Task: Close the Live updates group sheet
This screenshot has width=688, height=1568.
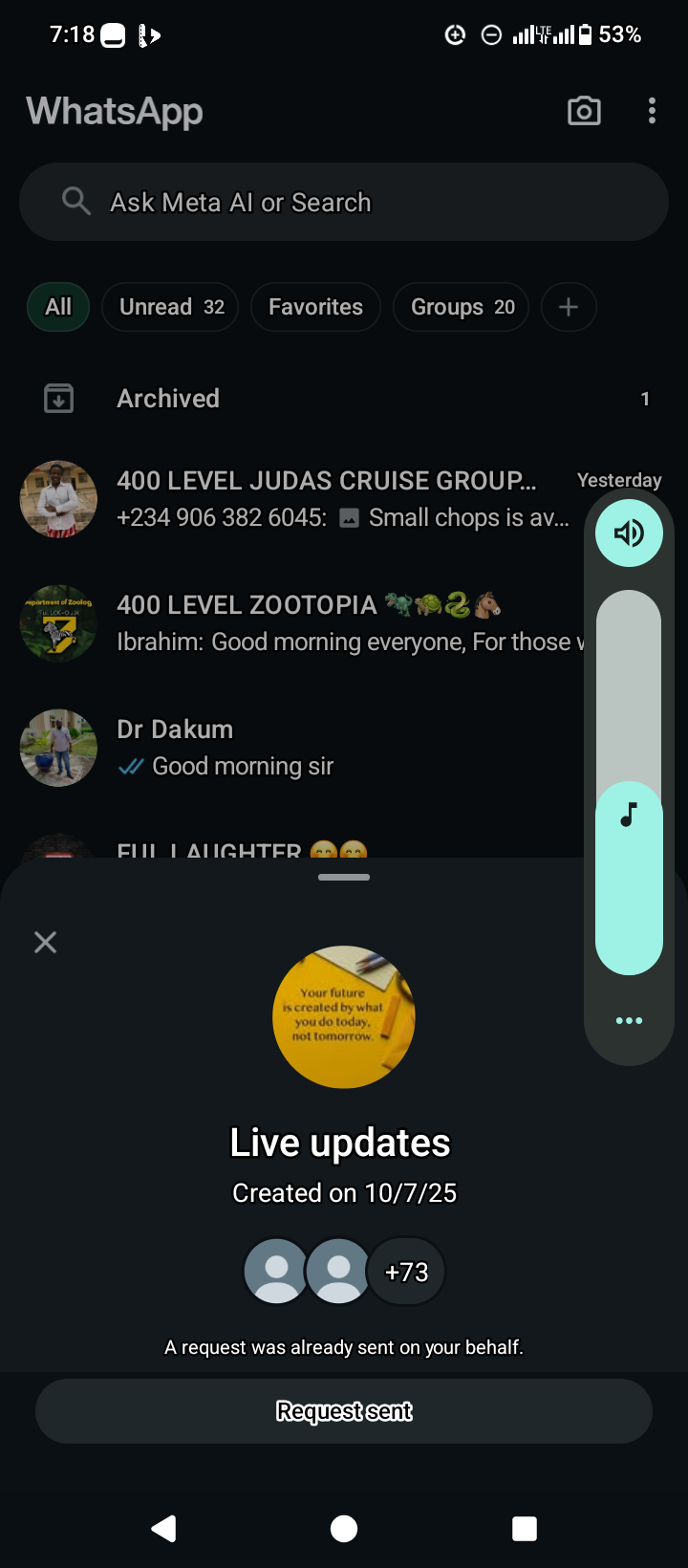Action: (45, 943)
